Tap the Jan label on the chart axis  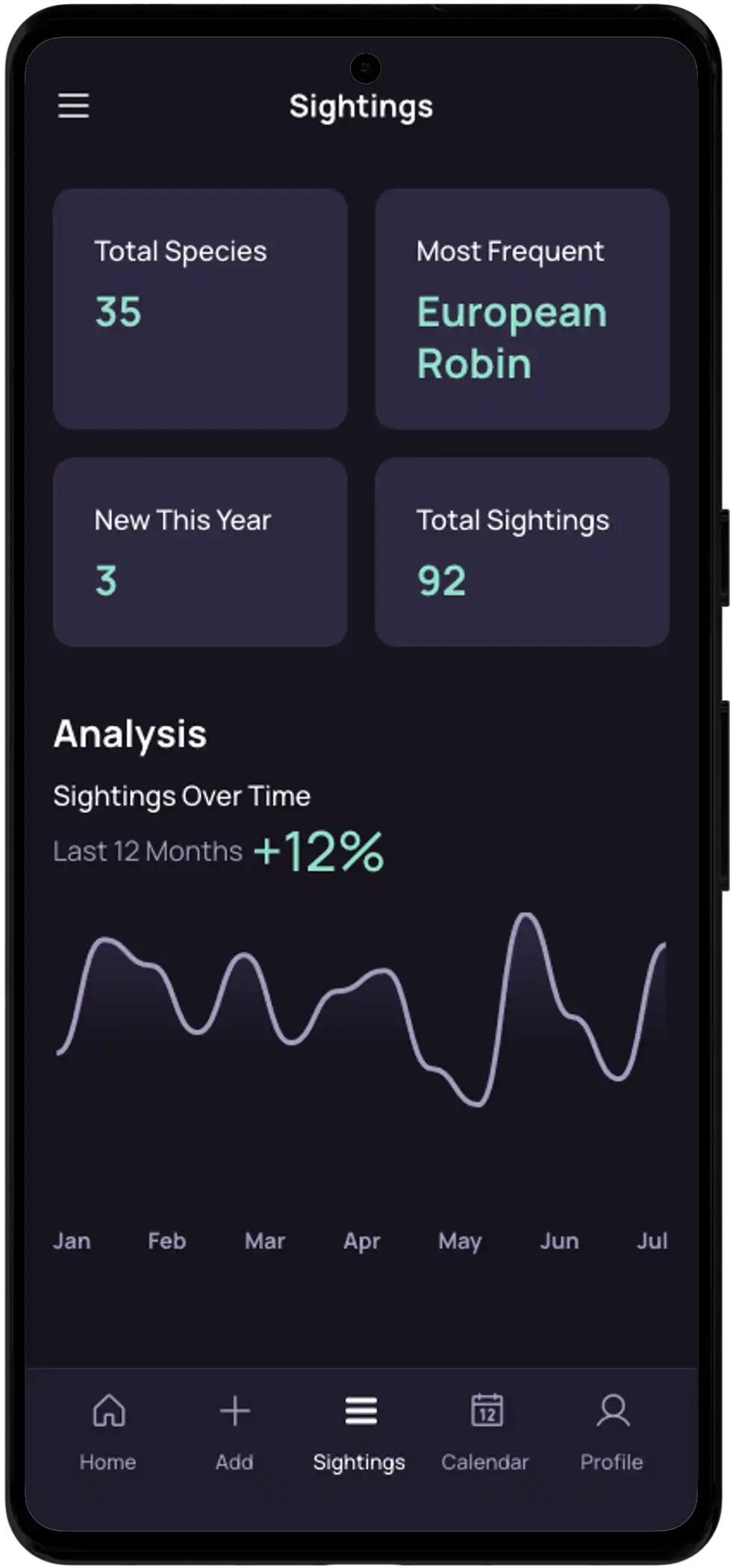pyautogui.click(x=72, y=1240)
